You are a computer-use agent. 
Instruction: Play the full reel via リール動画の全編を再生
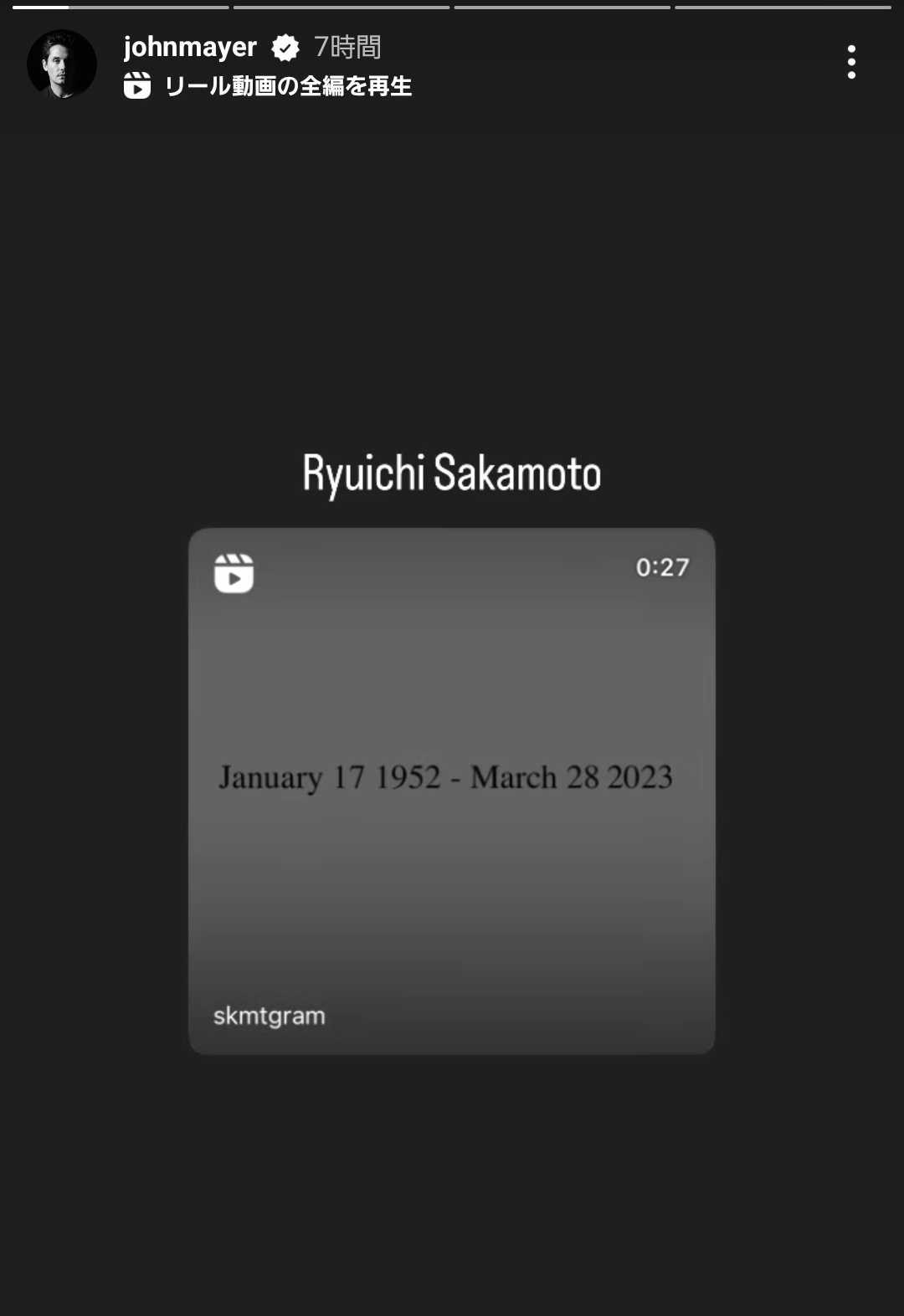pos(268,85)
